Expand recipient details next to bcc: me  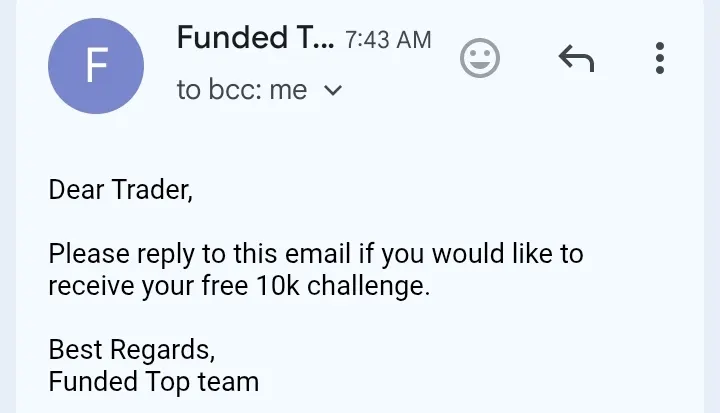pyautogui.click(x=334, y=91)
